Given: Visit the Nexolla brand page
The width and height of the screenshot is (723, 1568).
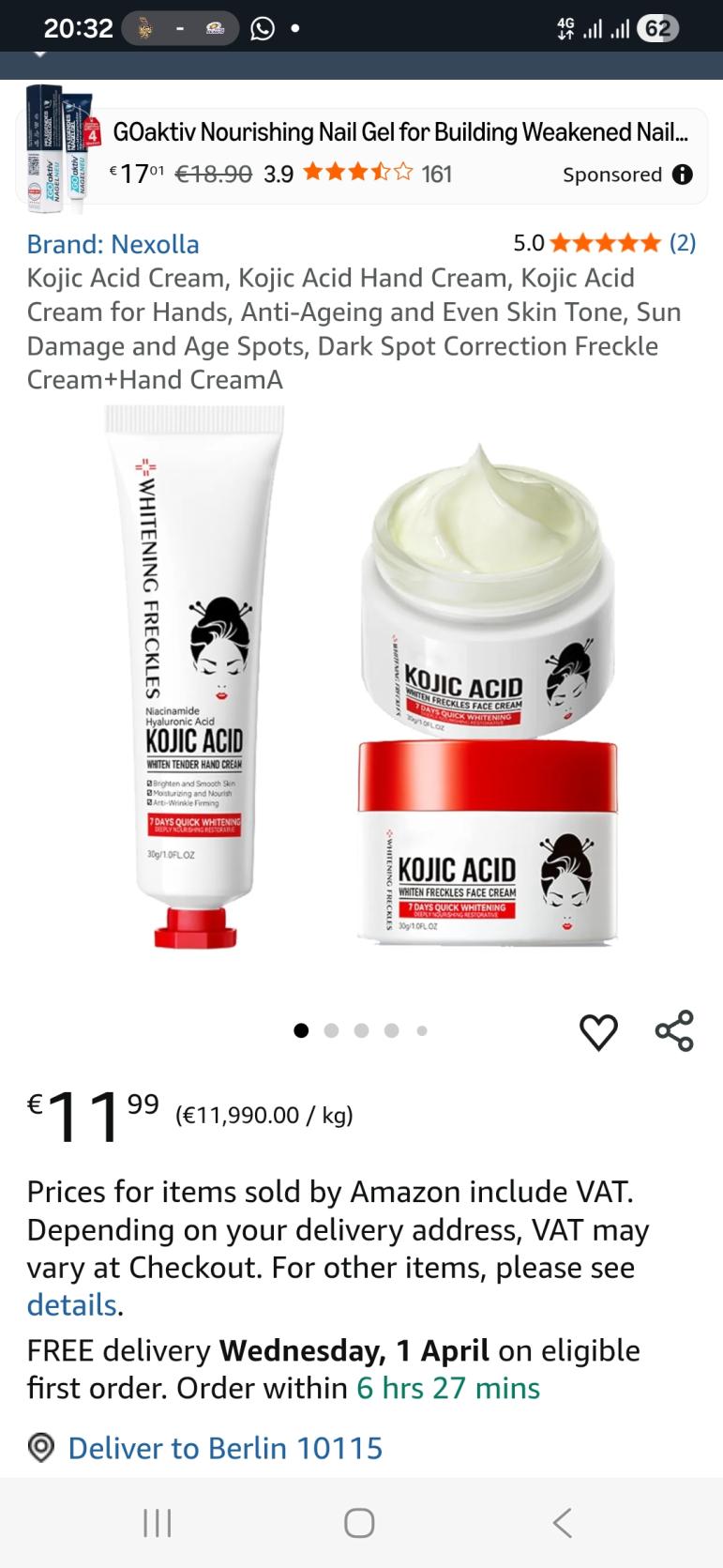Looking at the screenshot, I should pyautogui.click(x=113, y=244).
